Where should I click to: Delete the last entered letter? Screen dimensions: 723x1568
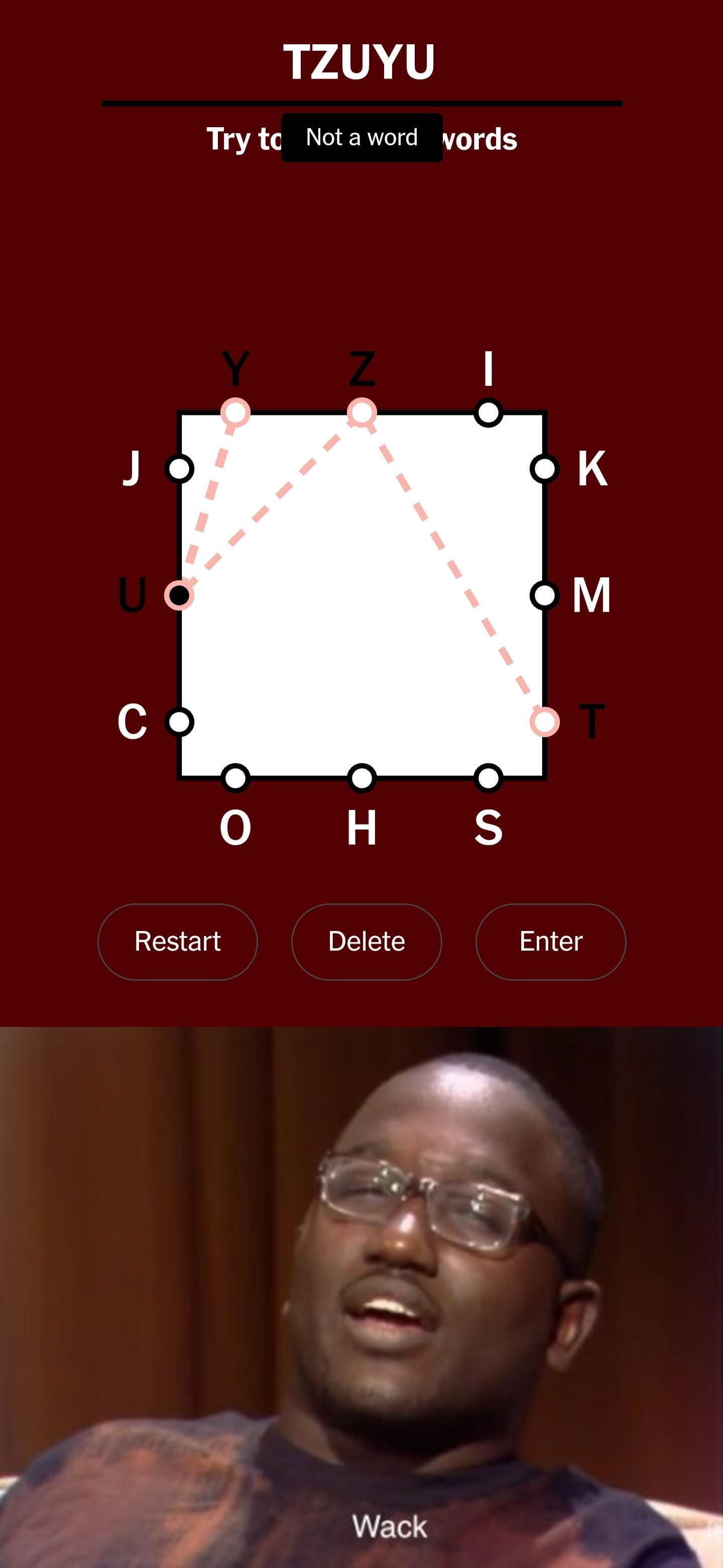click(366, 941)
